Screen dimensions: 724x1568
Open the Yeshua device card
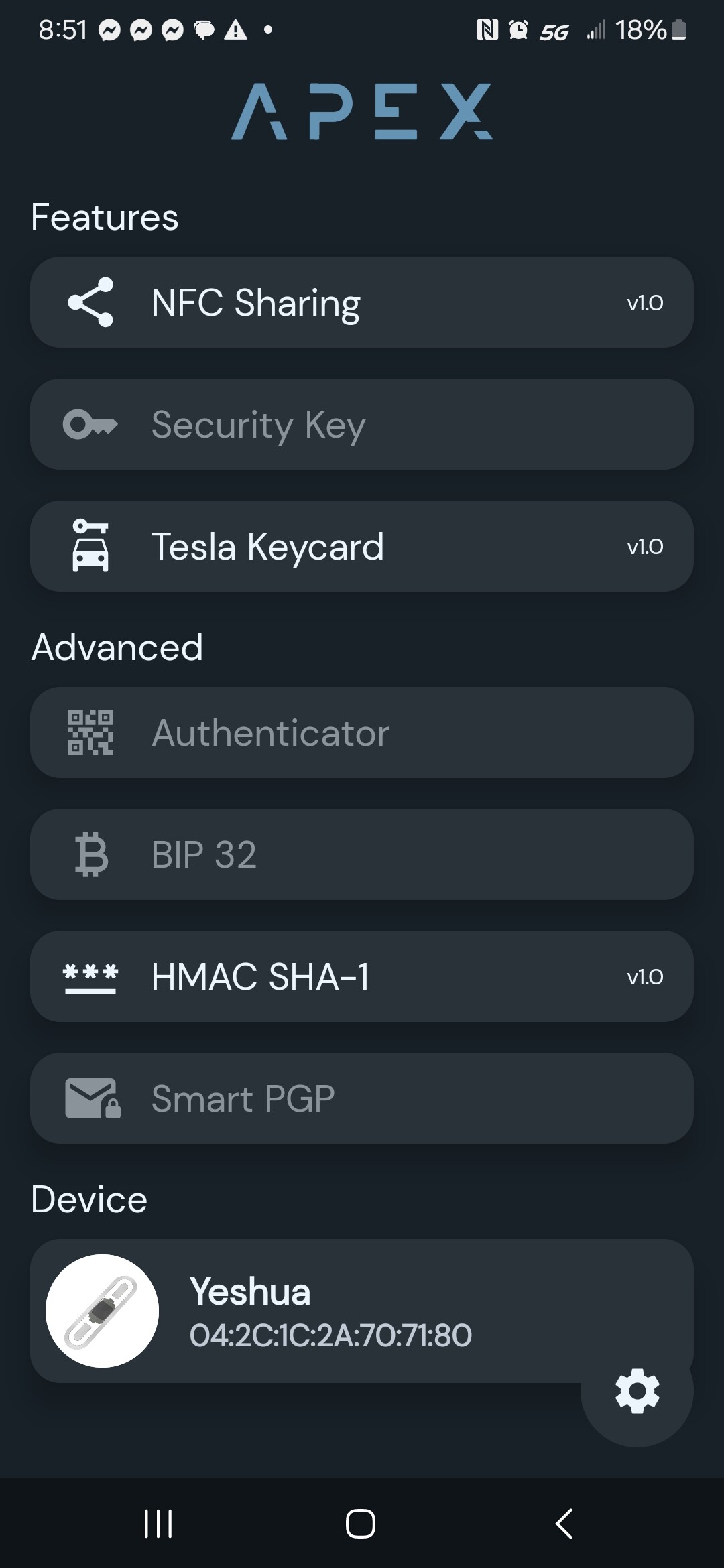click(362, 1311)
